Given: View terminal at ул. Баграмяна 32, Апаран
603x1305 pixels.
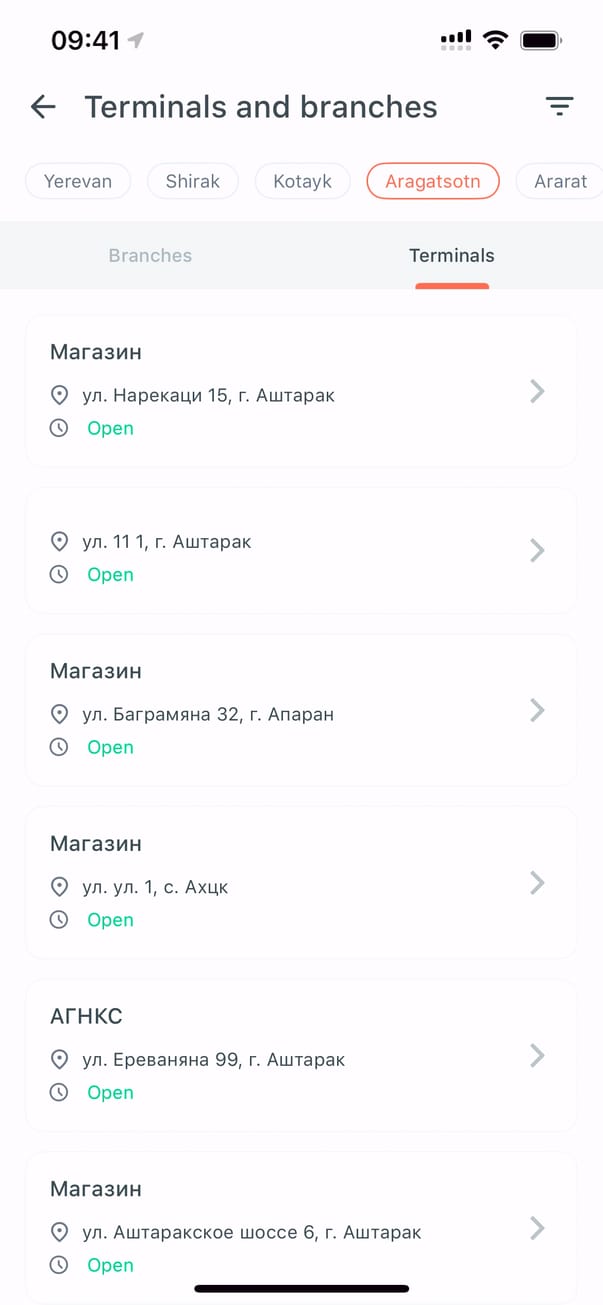Looking at the screenshot, I should click(300, 710).
